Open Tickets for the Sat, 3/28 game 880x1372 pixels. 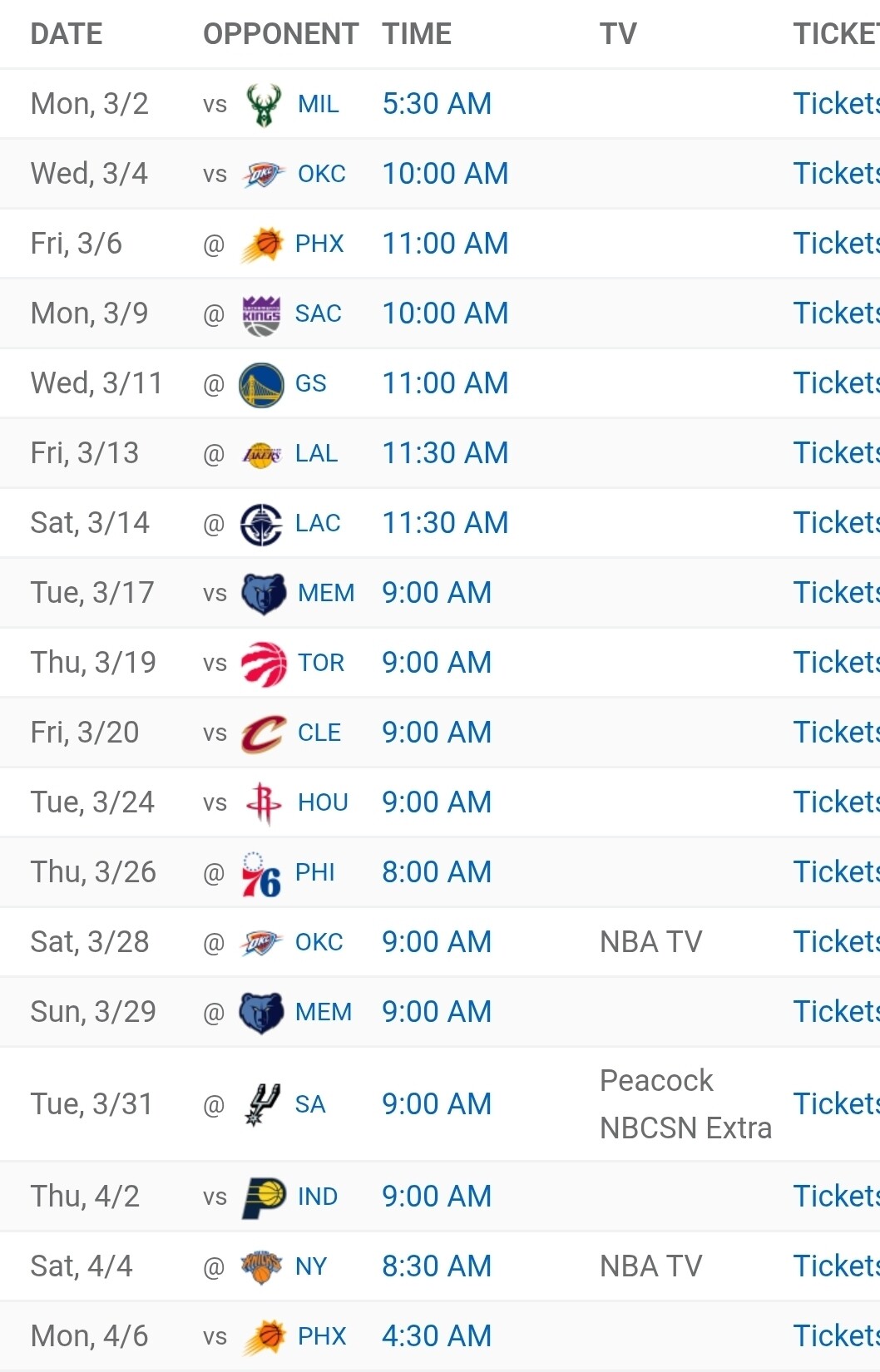tap(835, 942)
